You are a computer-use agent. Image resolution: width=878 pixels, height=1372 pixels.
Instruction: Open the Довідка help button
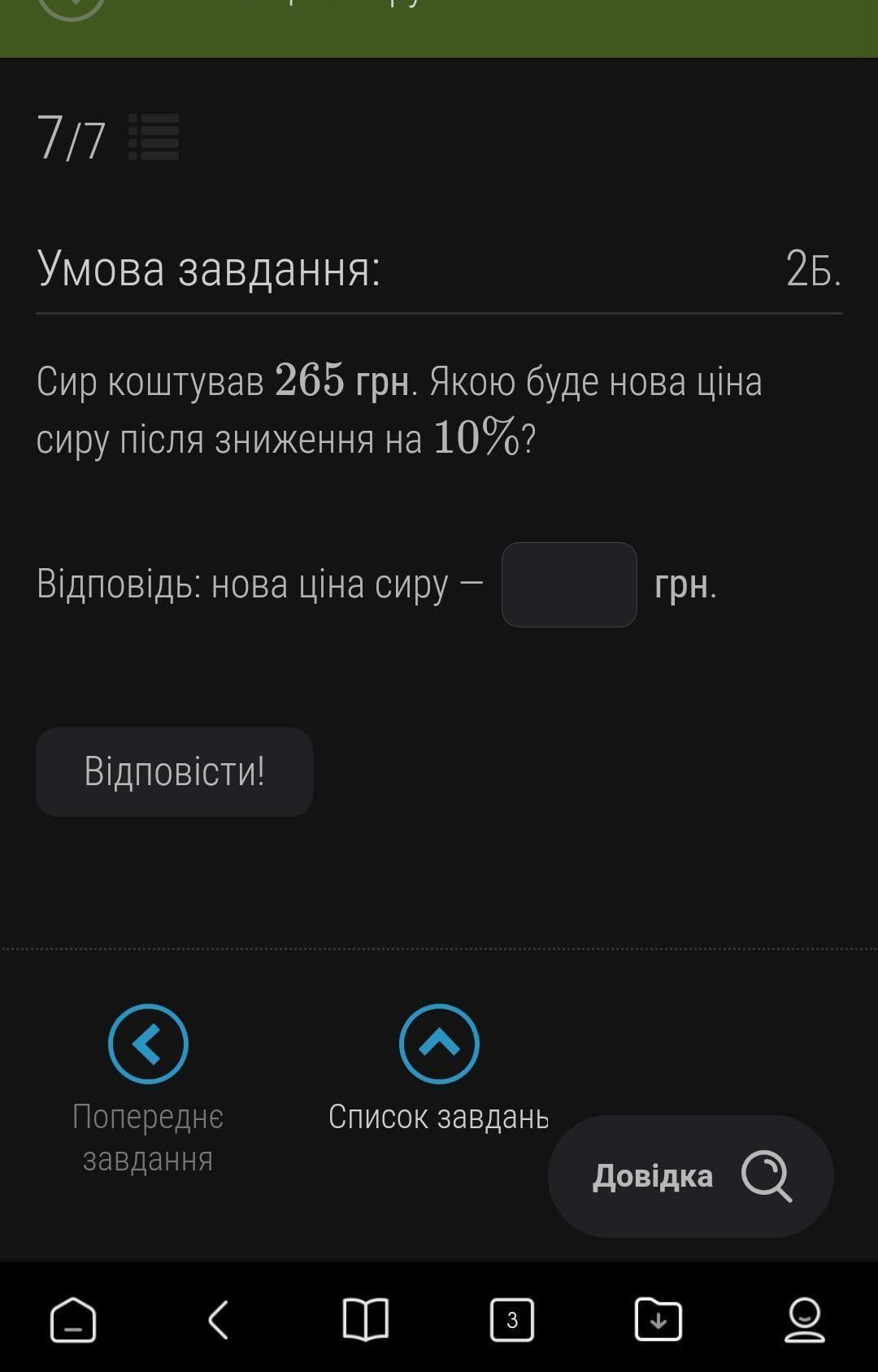coord(690,1176)
